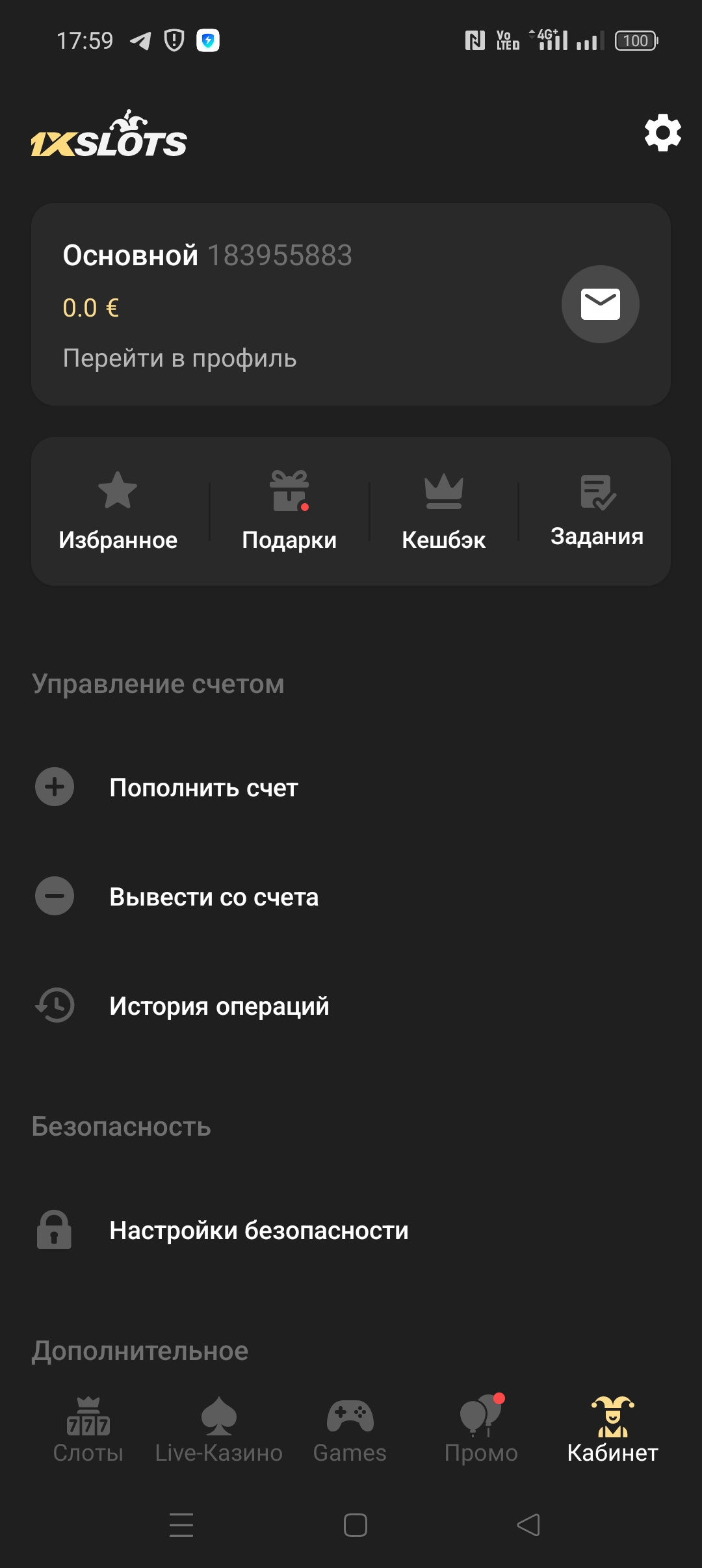
Task: Choose 'Вывести со счета' to withdraw
Action: click(214, 896)
